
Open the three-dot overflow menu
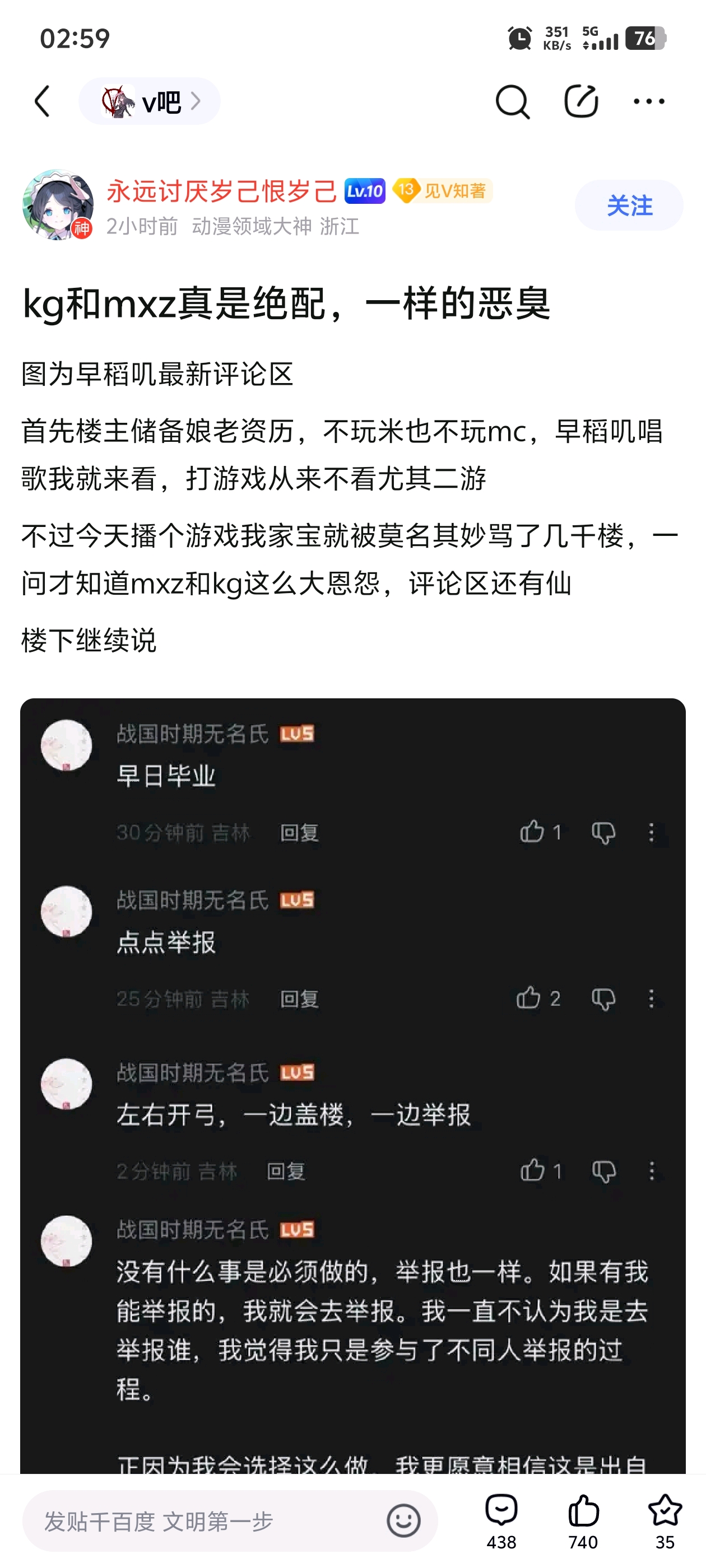pos(649,101)
